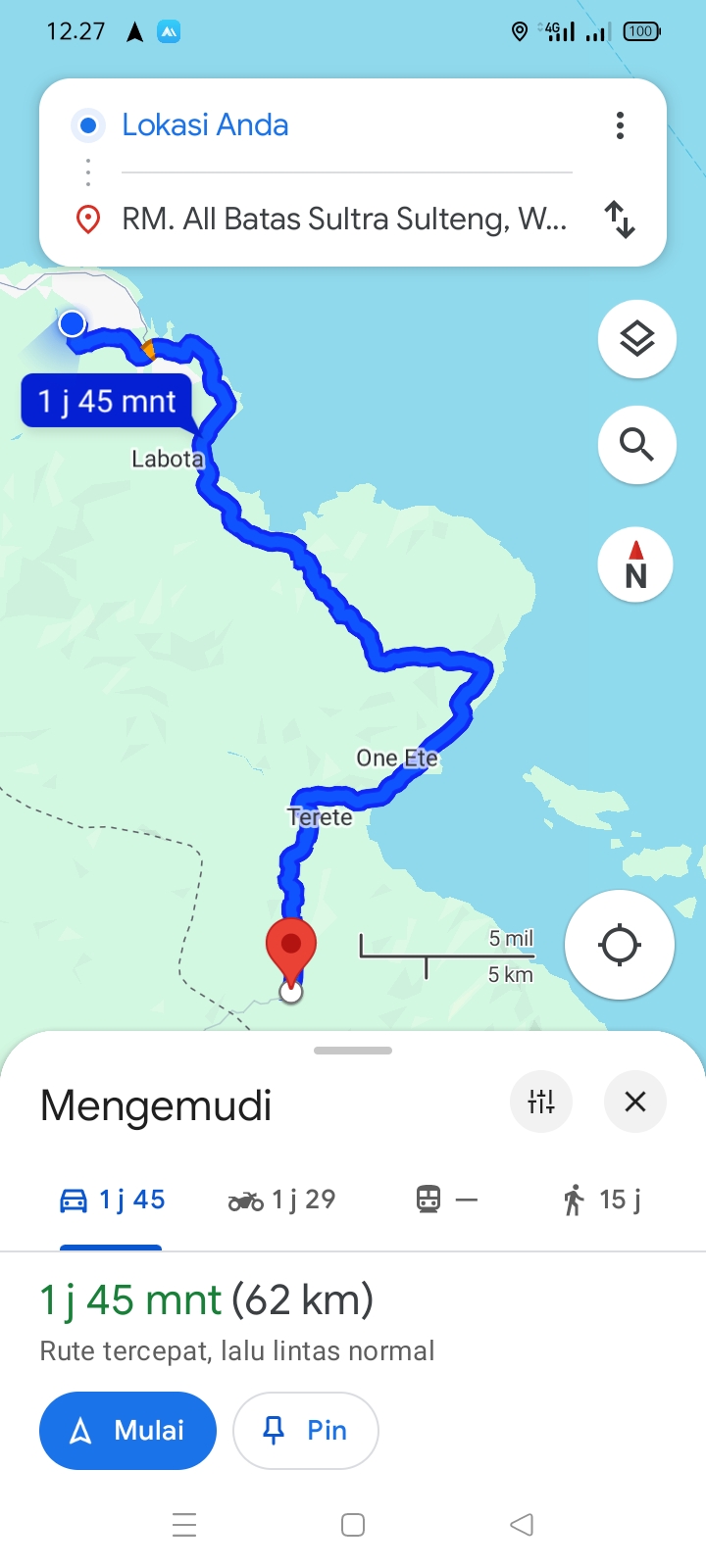This screenshot has width=706, height=1568.
Task: Pin this route
Action: [306, 1431]
